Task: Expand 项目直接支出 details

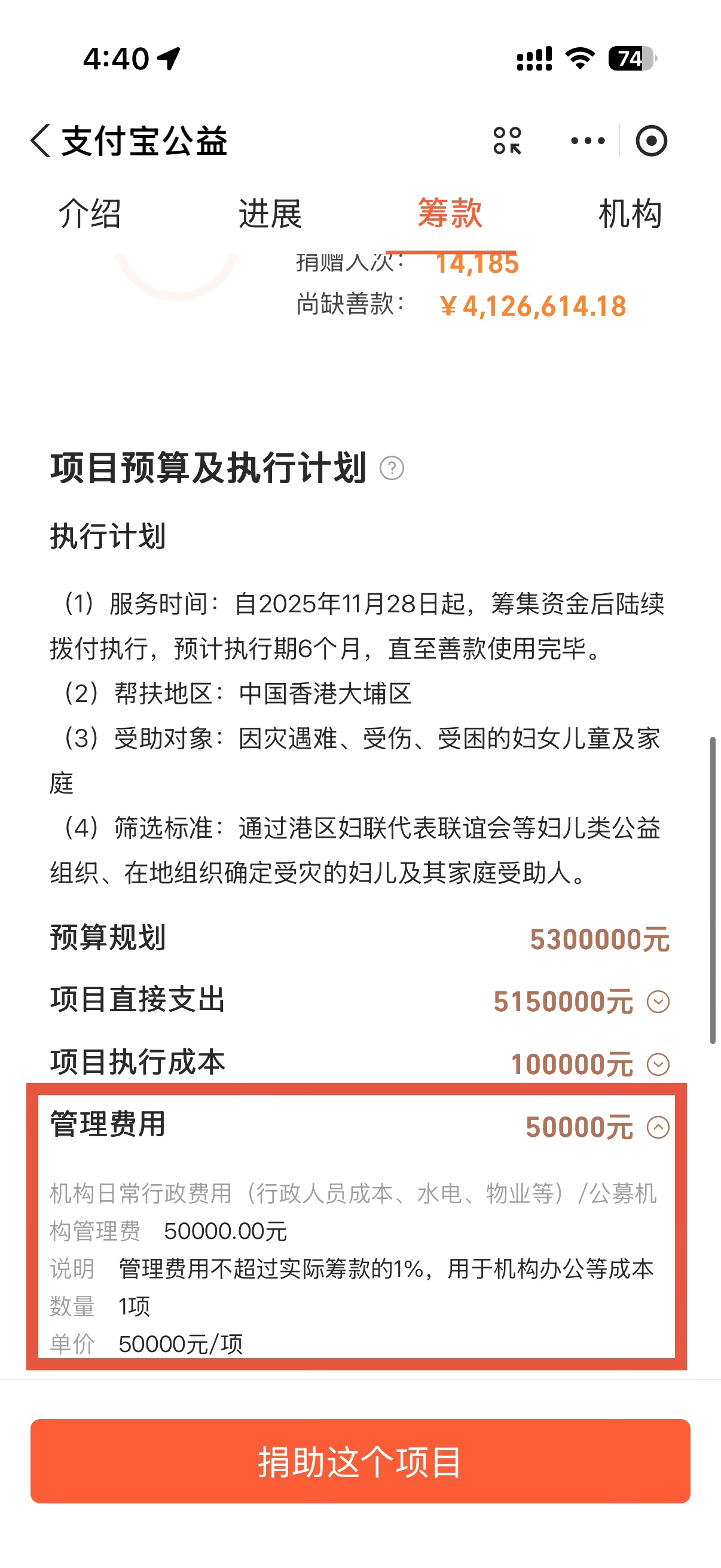Action: coord(658,1002)
